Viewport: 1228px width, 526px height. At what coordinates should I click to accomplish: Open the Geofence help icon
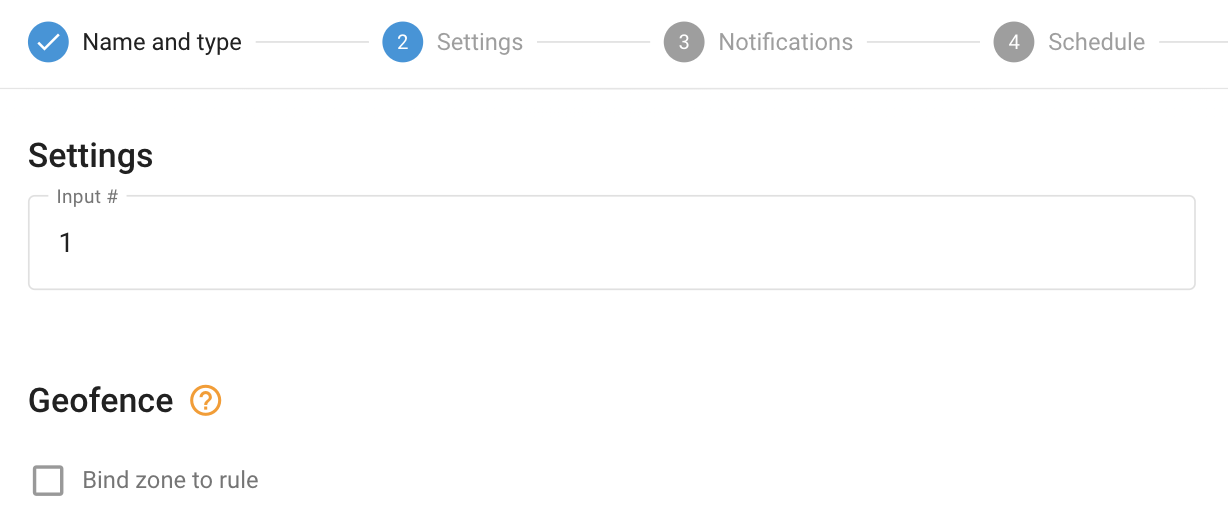point(205,401)
